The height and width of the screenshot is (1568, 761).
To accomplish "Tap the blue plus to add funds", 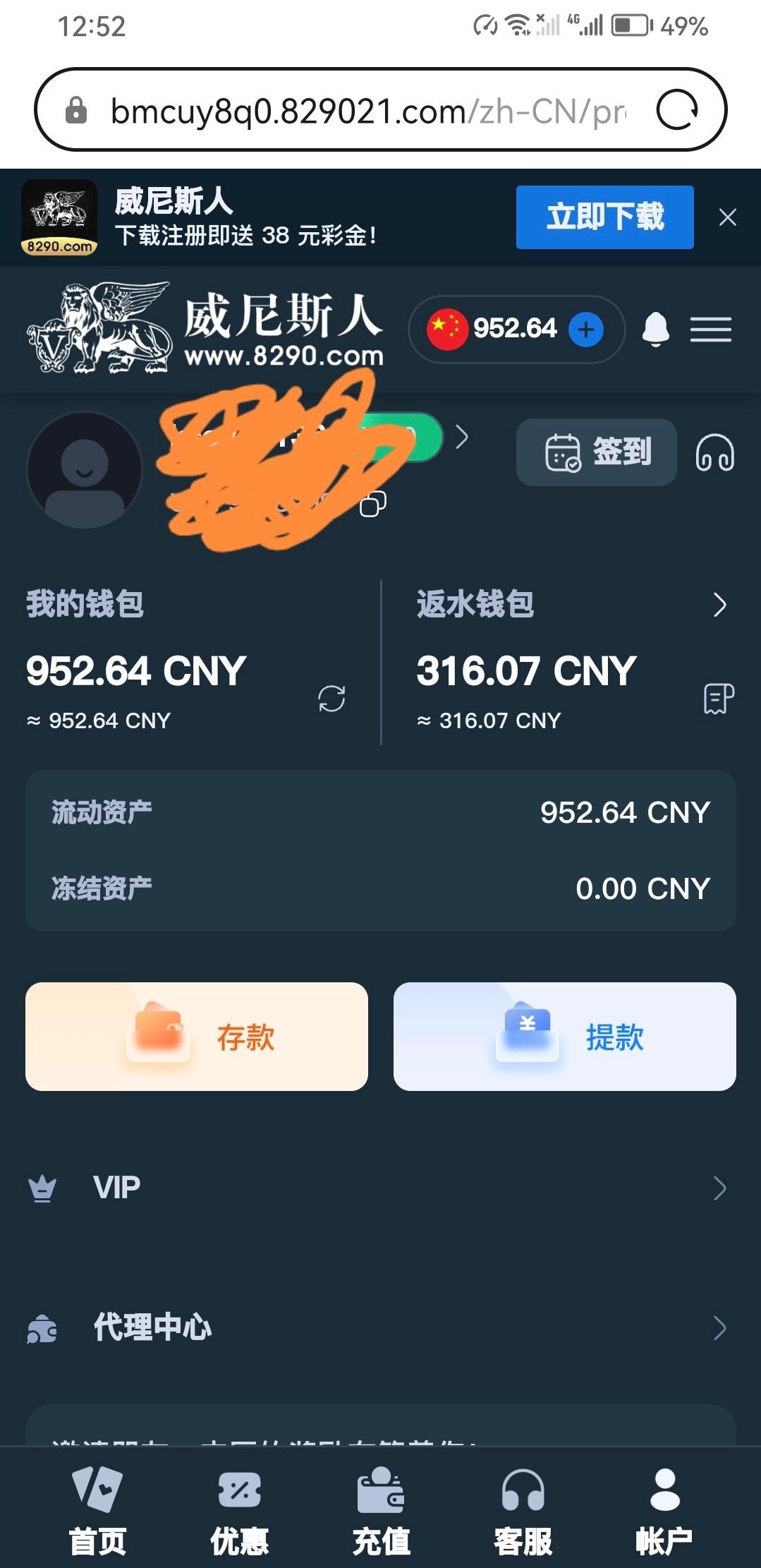I will pos(585,329).
